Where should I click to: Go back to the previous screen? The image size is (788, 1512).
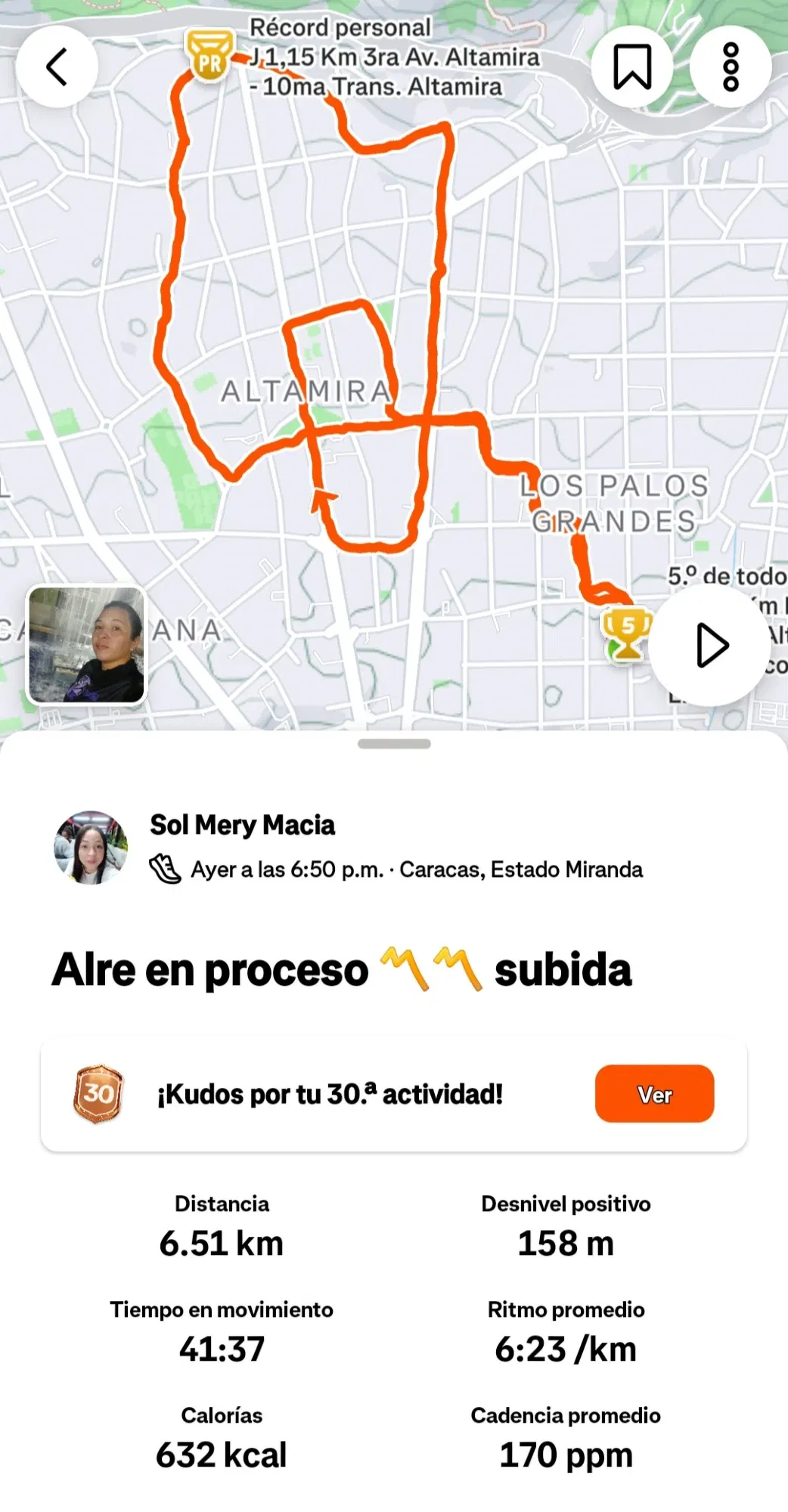tap(57, 67)
